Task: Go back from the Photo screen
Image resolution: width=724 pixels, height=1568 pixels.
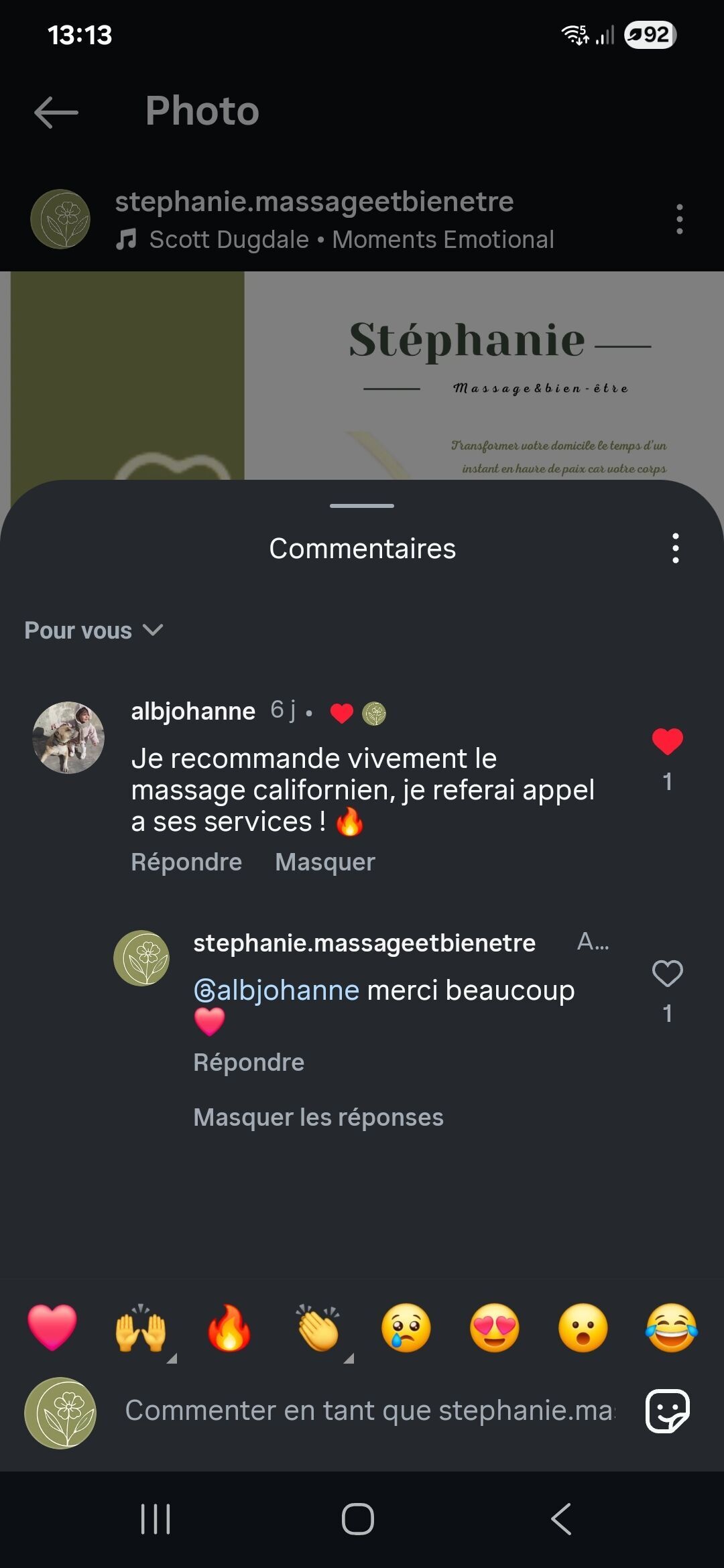Action: (x=56, y=112)
